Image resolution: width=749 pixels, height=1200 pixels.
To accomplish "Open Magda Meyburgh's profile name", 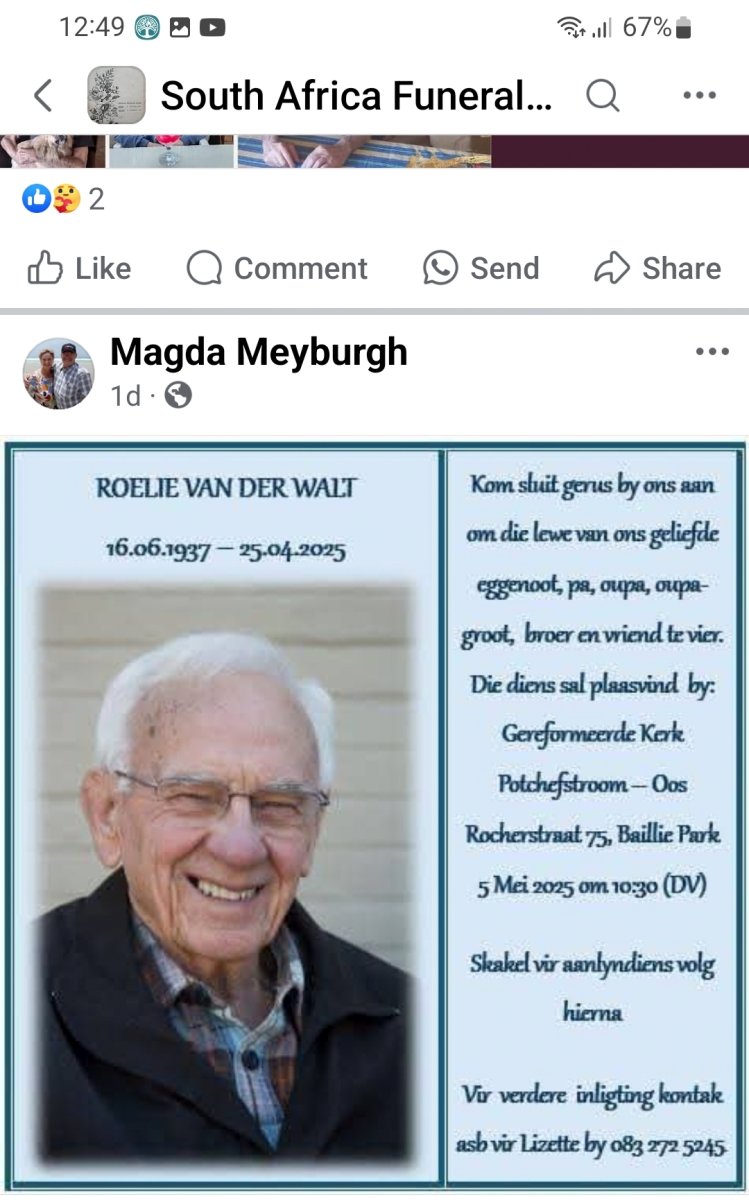I will [258, 352].
